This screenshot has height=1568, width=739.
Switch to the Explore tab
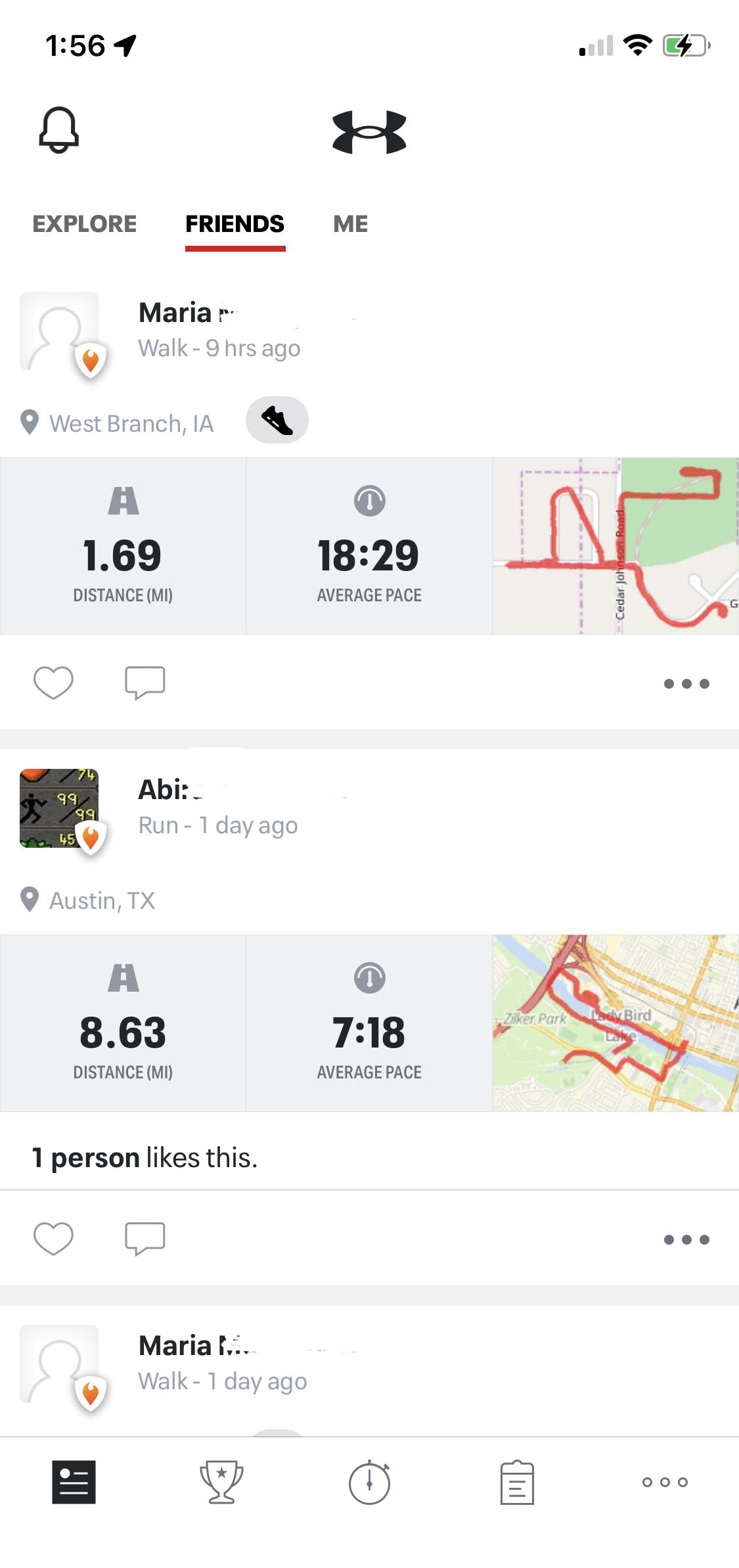click(85, 224)
